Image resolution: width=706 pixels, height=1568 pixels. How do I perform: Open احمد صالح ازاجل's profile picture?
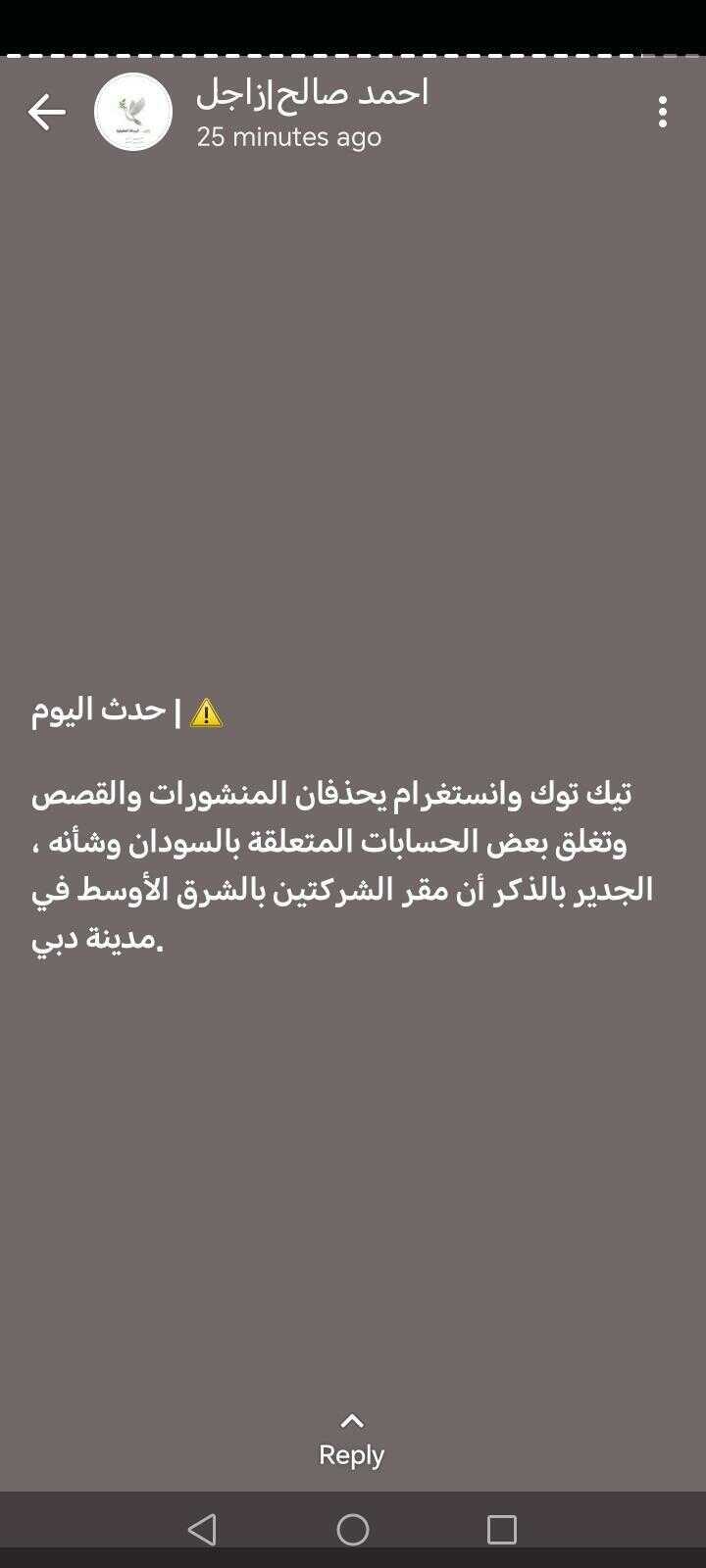click(133, 113)
